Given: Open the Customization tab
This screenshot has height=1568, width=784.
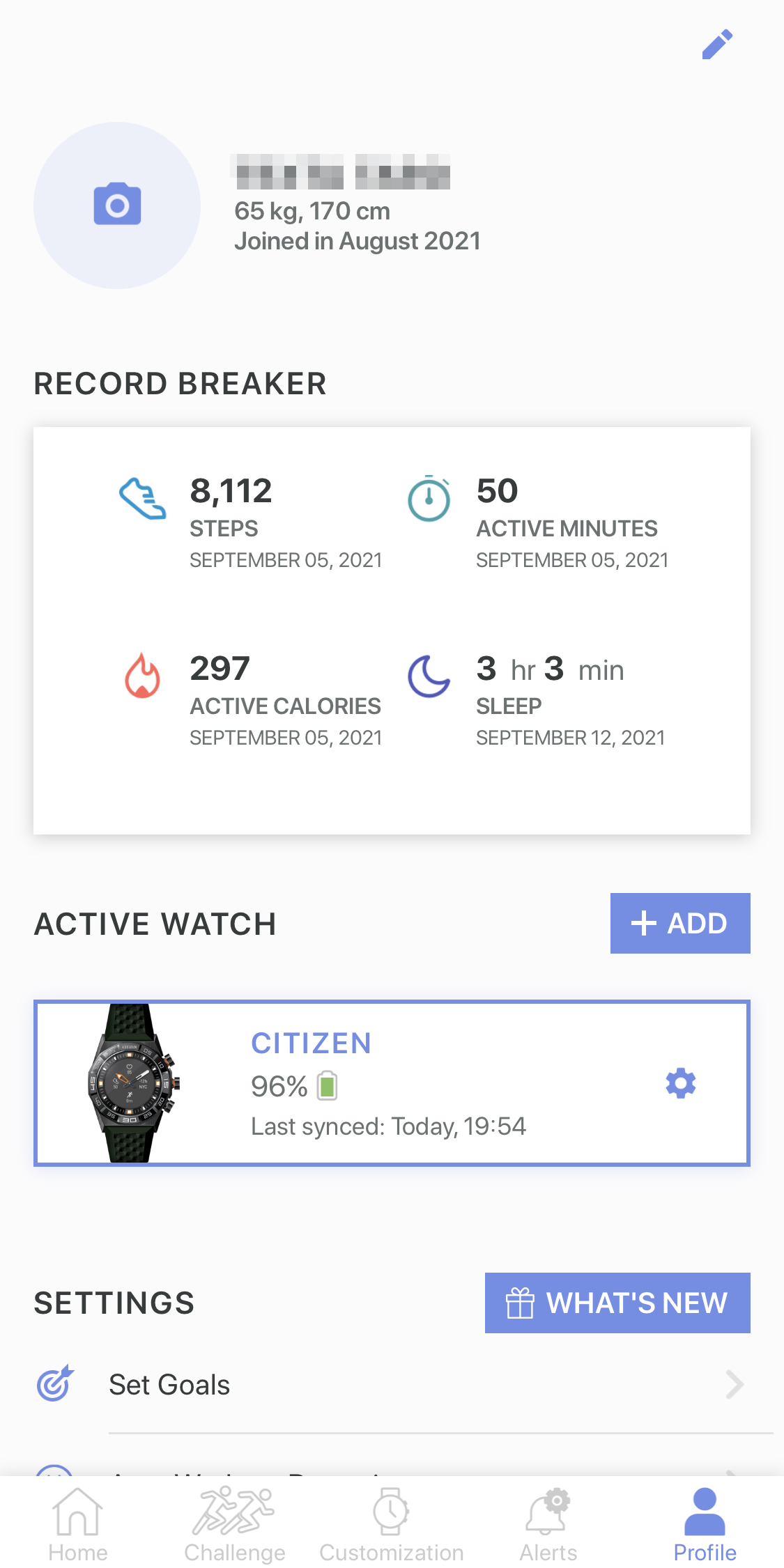Looking at the screenshot, I should pyautogui.click(x=392, y=1524).
